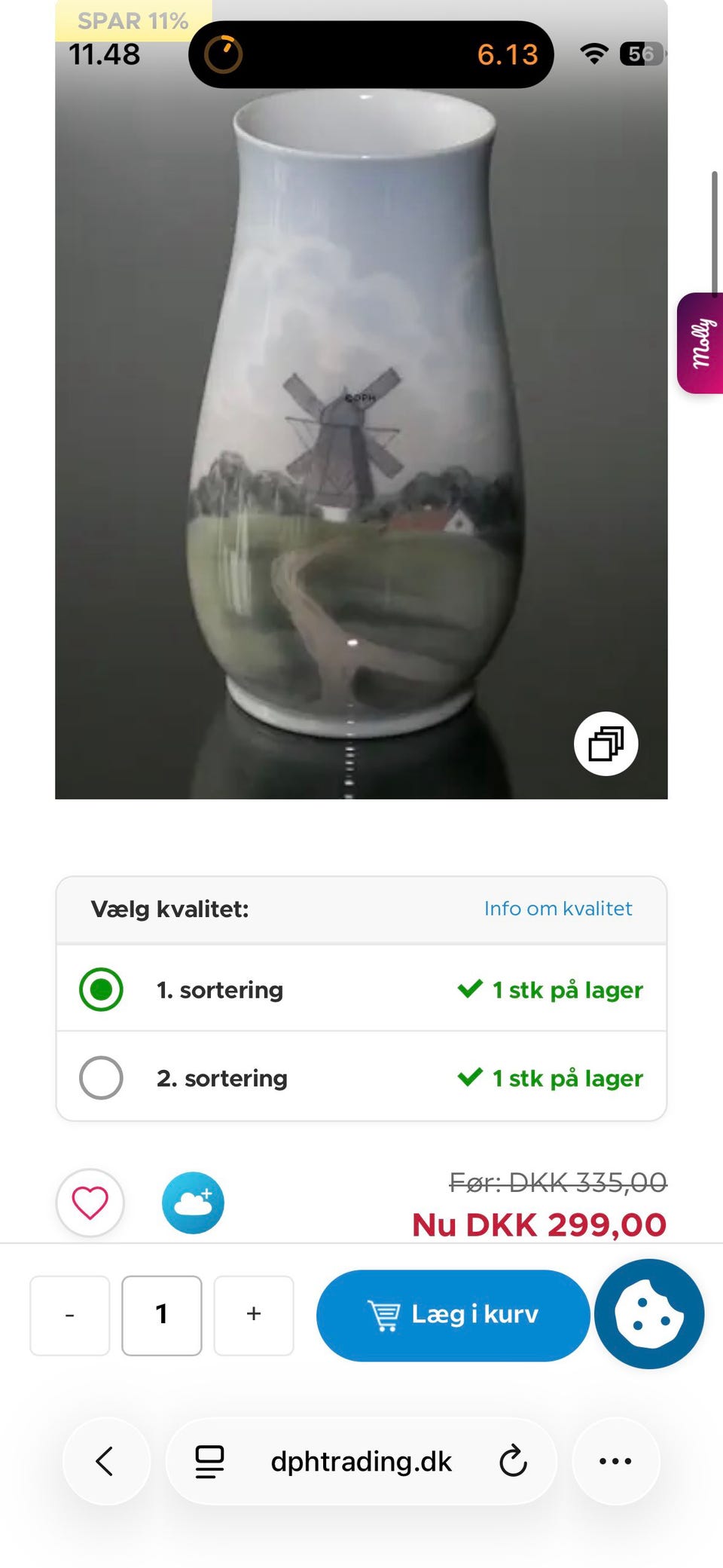Reload the page with the refresh icon
The width and height of the screenshot is (723, 1568).
(513, 1460)
